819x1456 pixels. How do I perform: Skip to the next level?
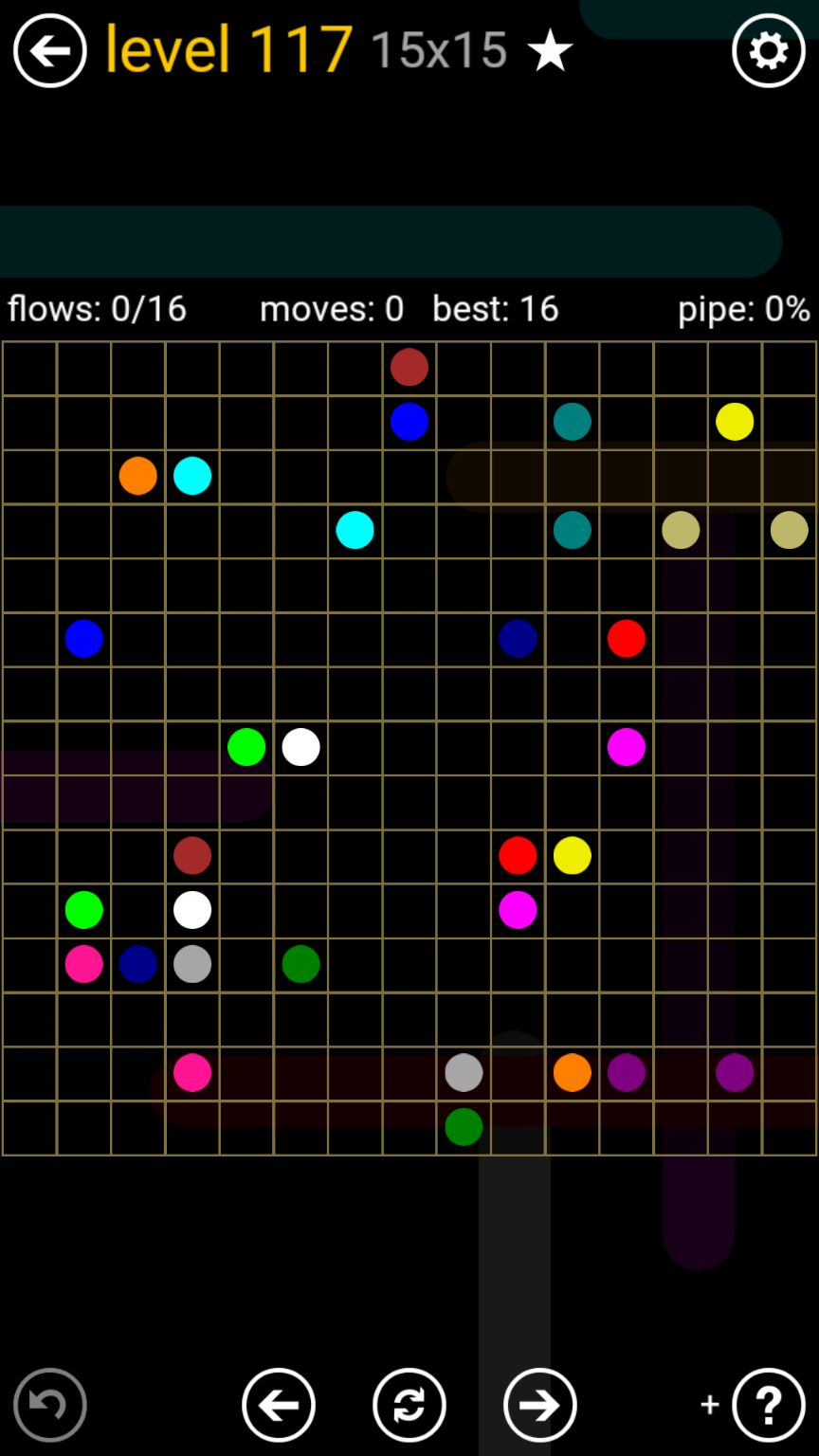coord(539,1404)
